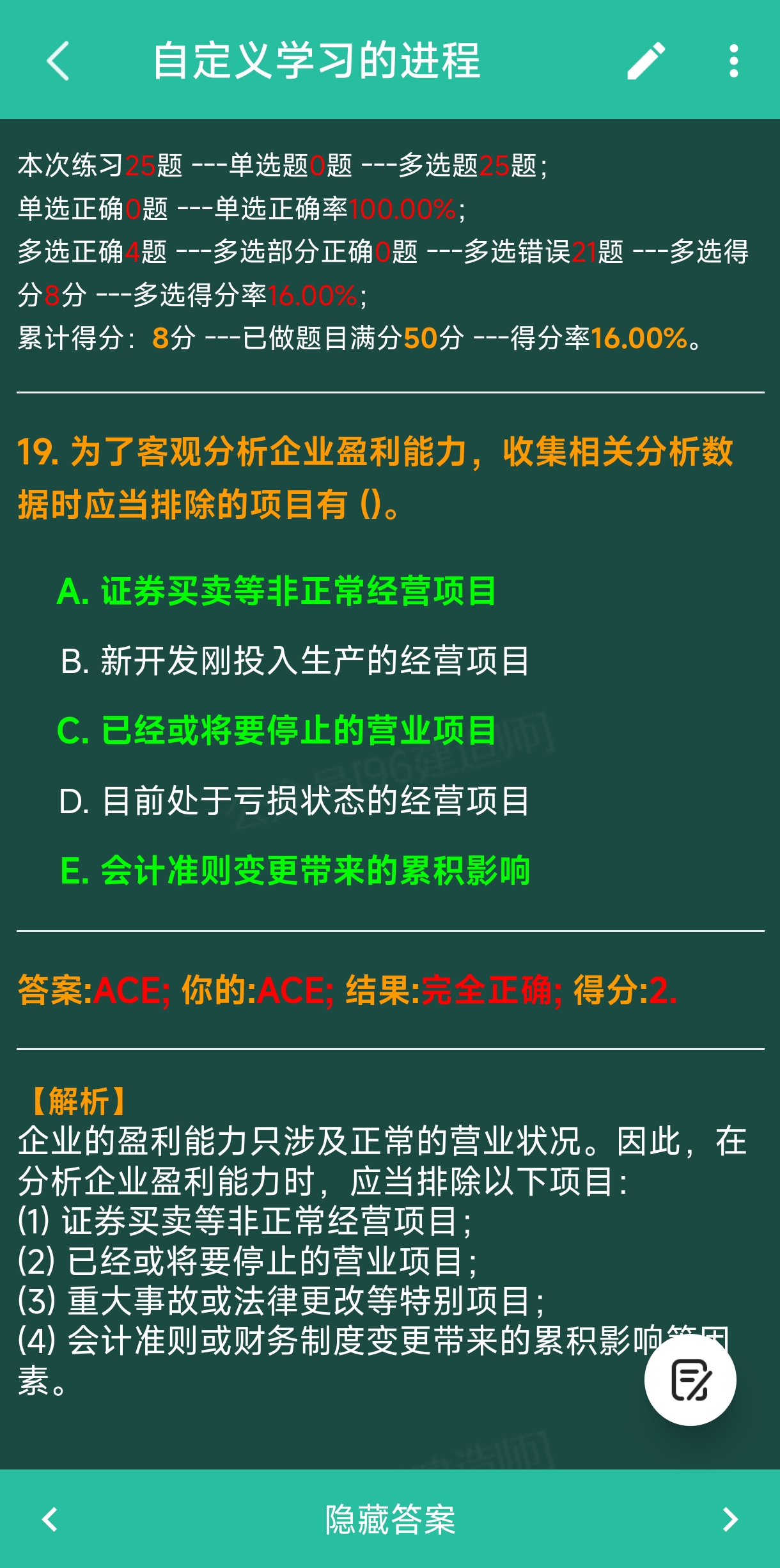Open the three-dot overflow menu
The image size is (780, 1568).
point(733,61)
